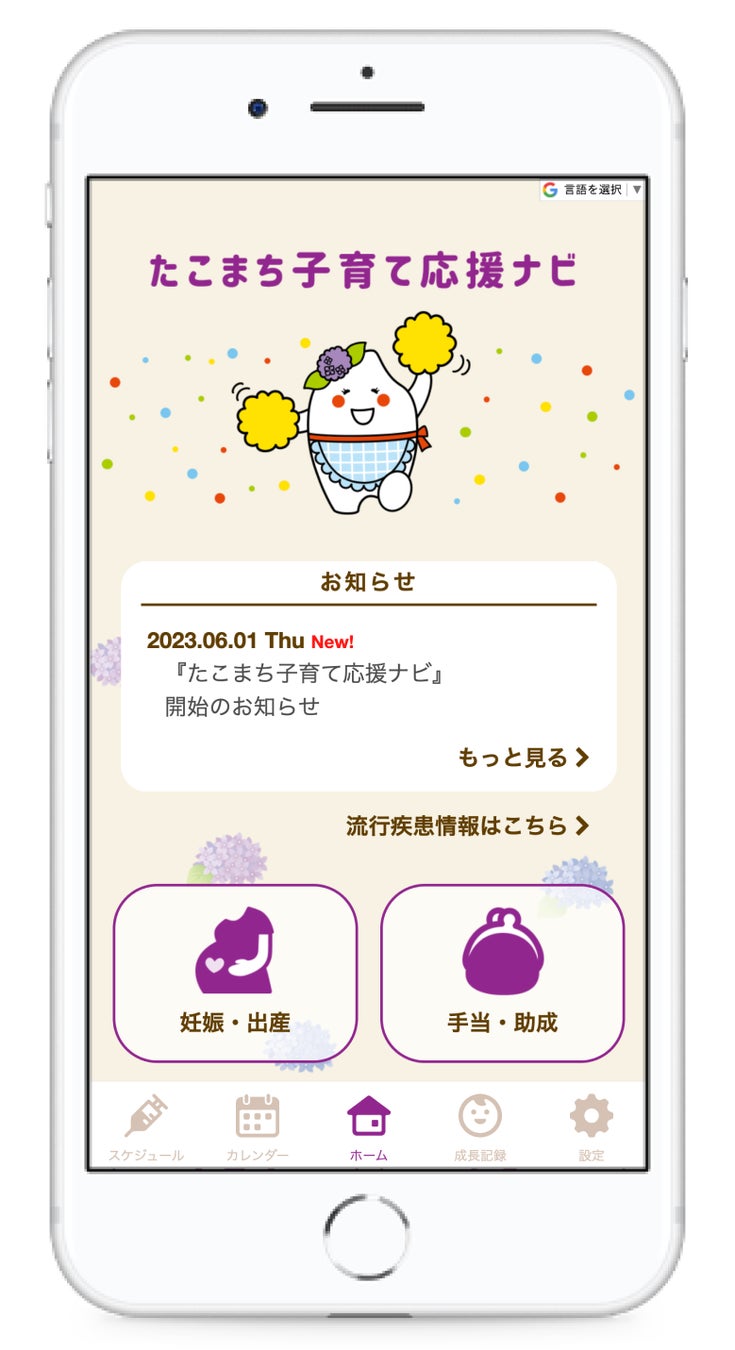Tap もっと見る to see more notices
Viewport: 735px width, 1350px height.
(x=523, y=758)
